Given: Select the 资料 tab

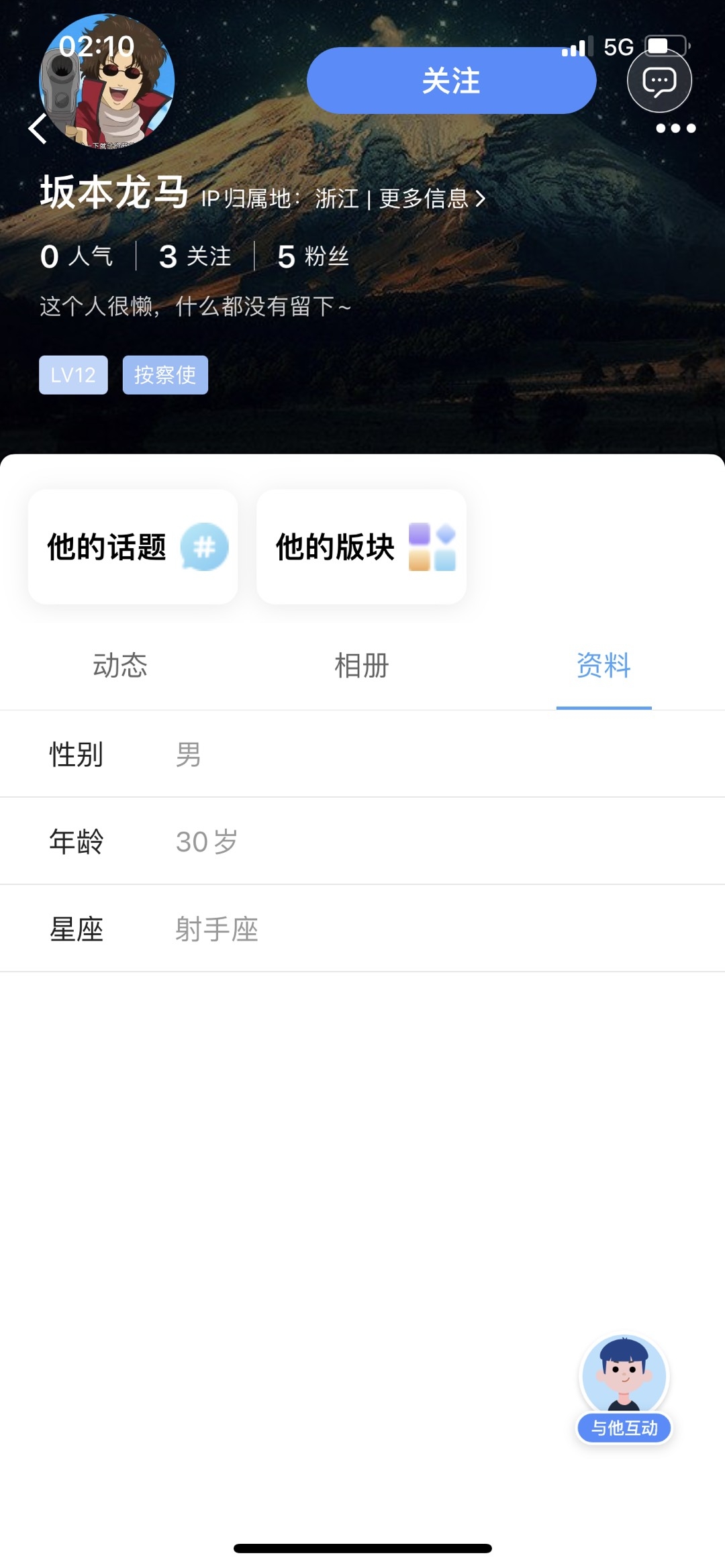Looking at the screenshot, I should [603, 666].
